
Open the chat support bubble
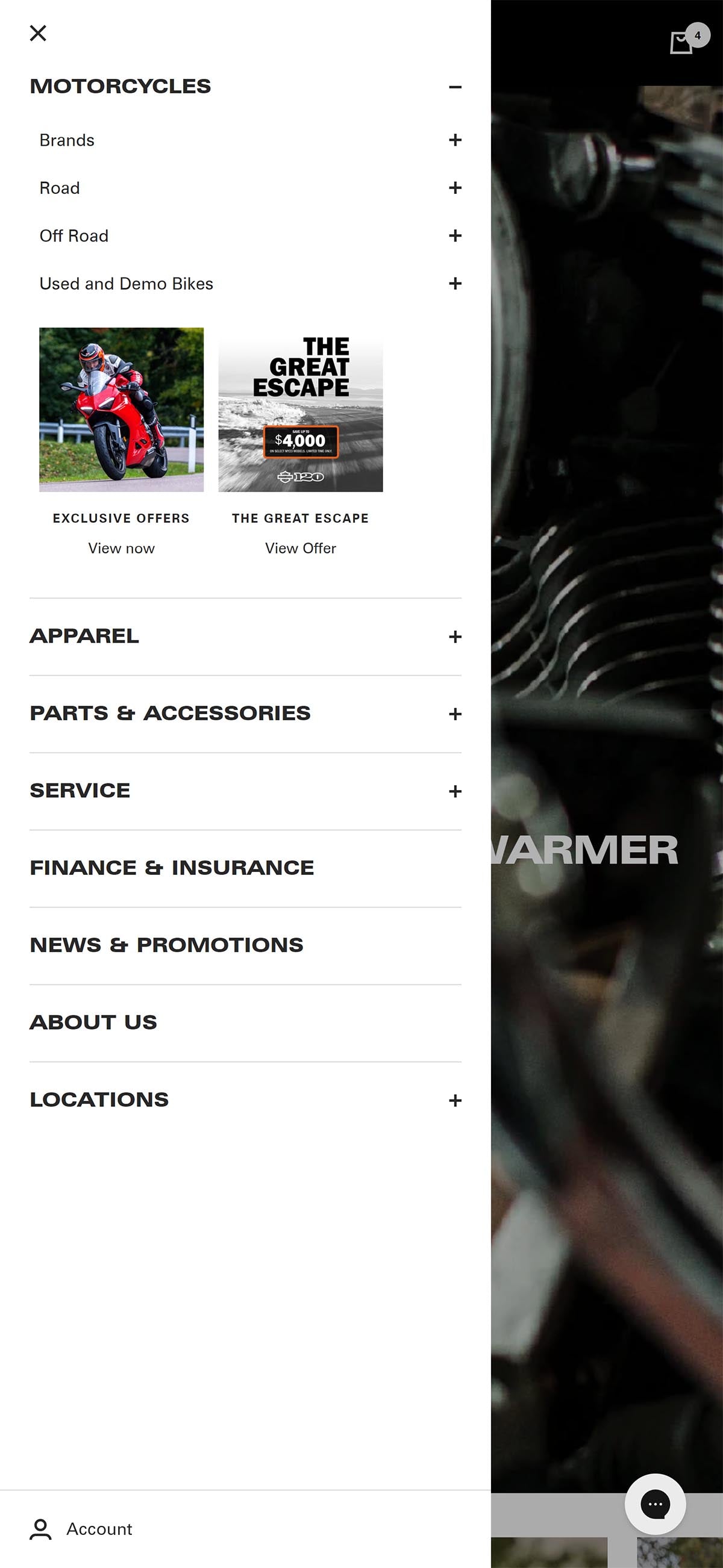pos(655,1504)
